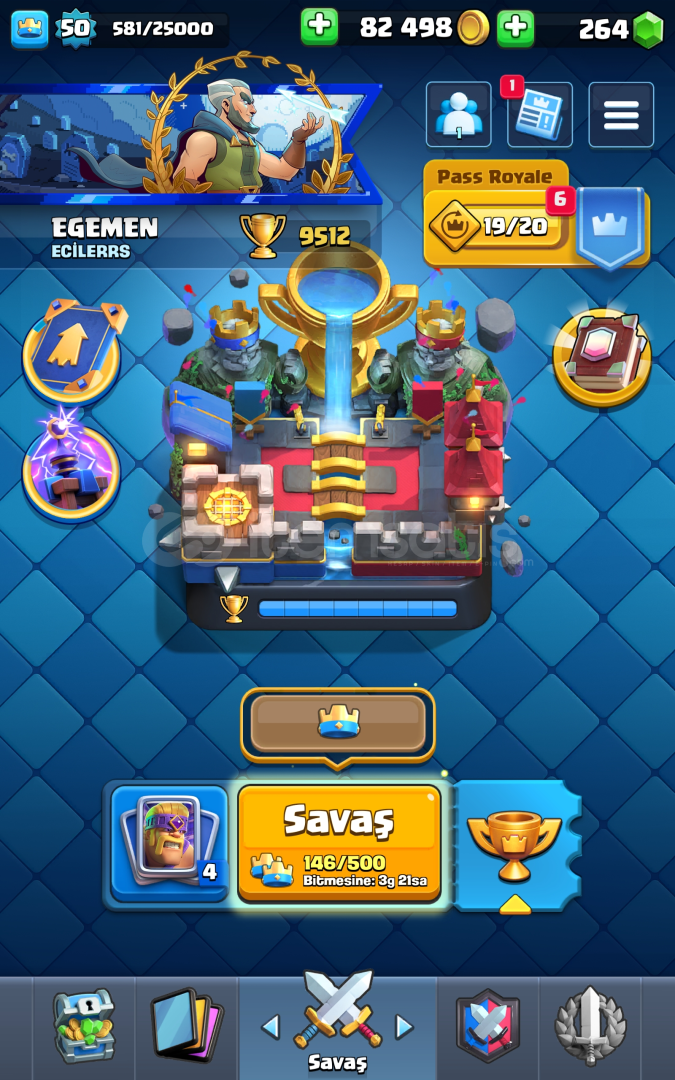
Task: Open the news feed icon
Action: click(x=540, y=114)
